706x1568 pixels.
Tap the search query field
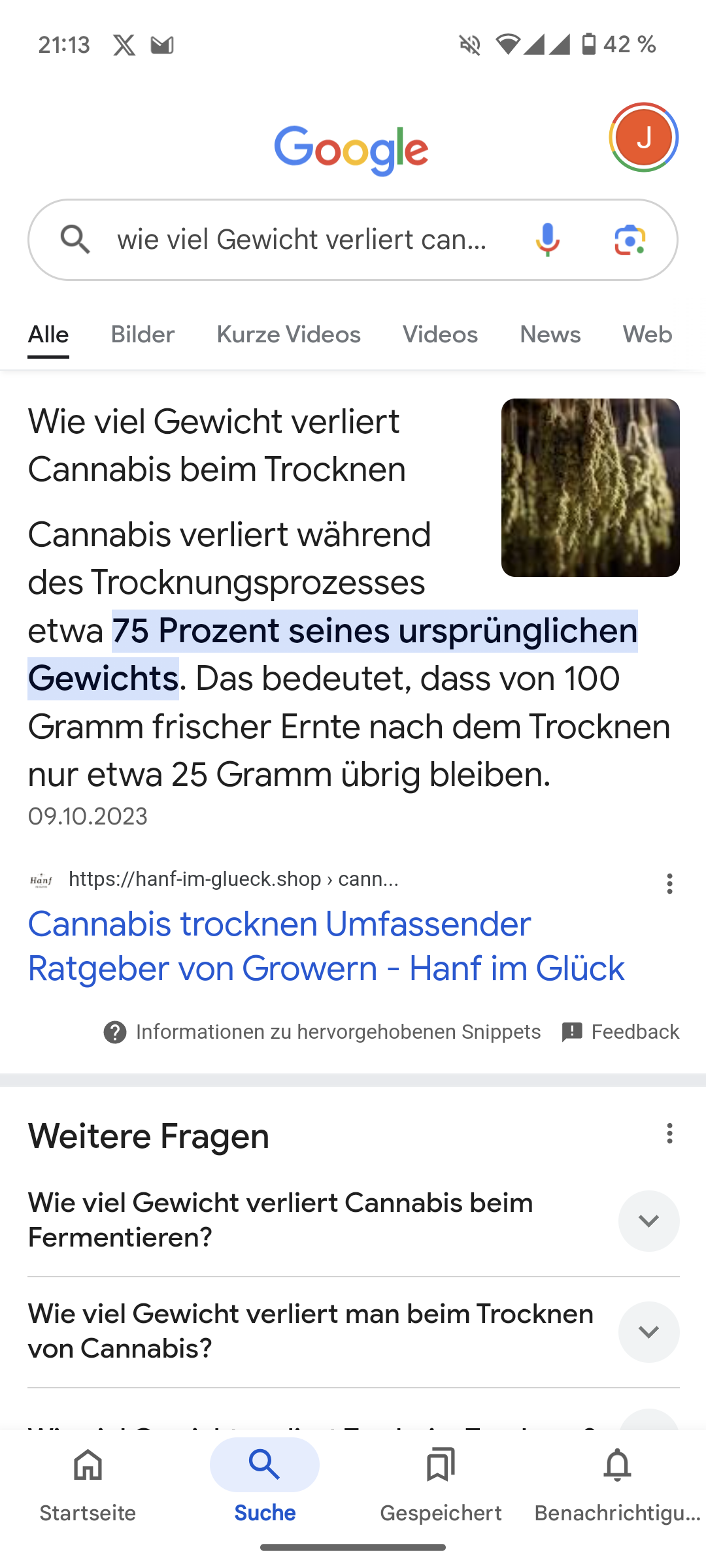tap(302, 240)
